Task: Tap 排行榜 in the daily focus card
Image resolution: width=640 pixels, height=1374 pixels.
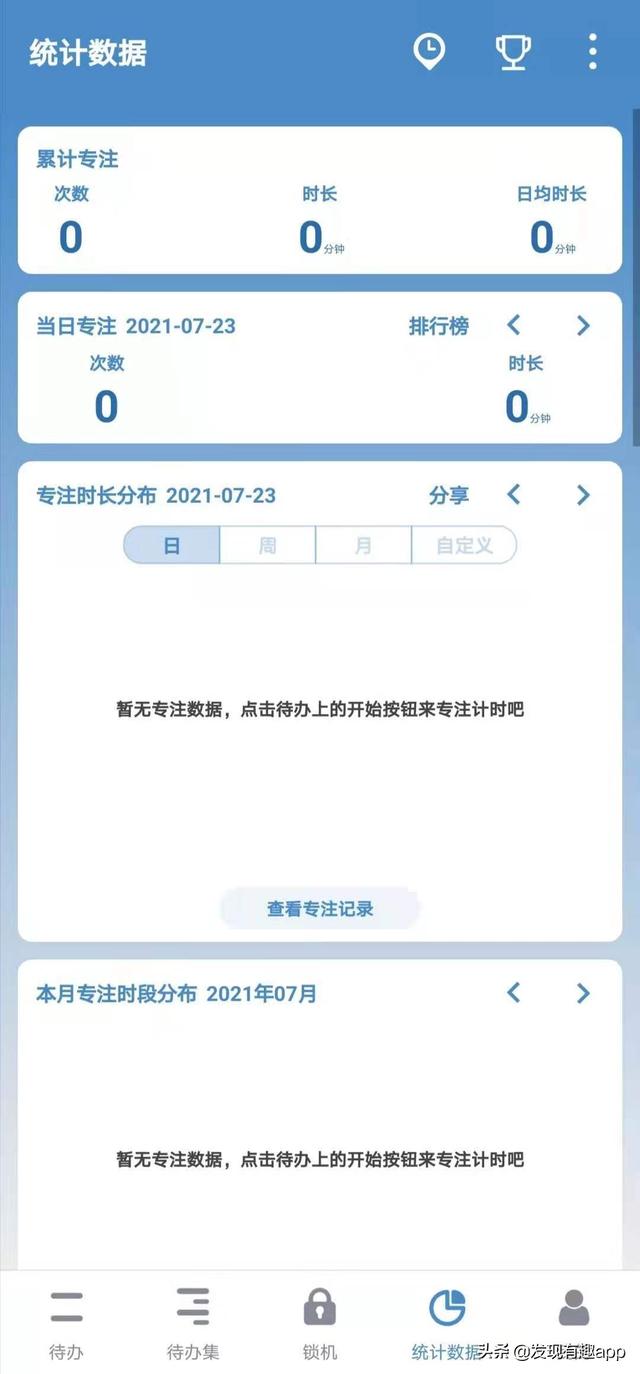Action: [x=438, y=326]
